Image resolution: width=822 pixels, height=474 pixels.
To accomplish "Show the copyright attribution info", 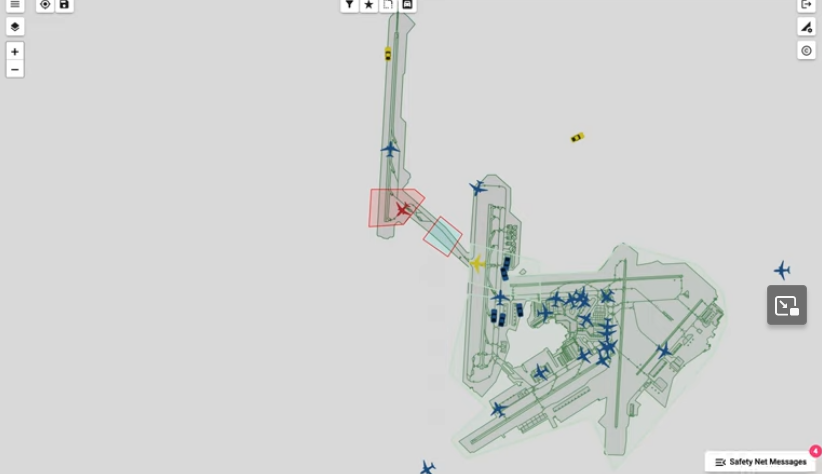I will click(x=806, y=50).
